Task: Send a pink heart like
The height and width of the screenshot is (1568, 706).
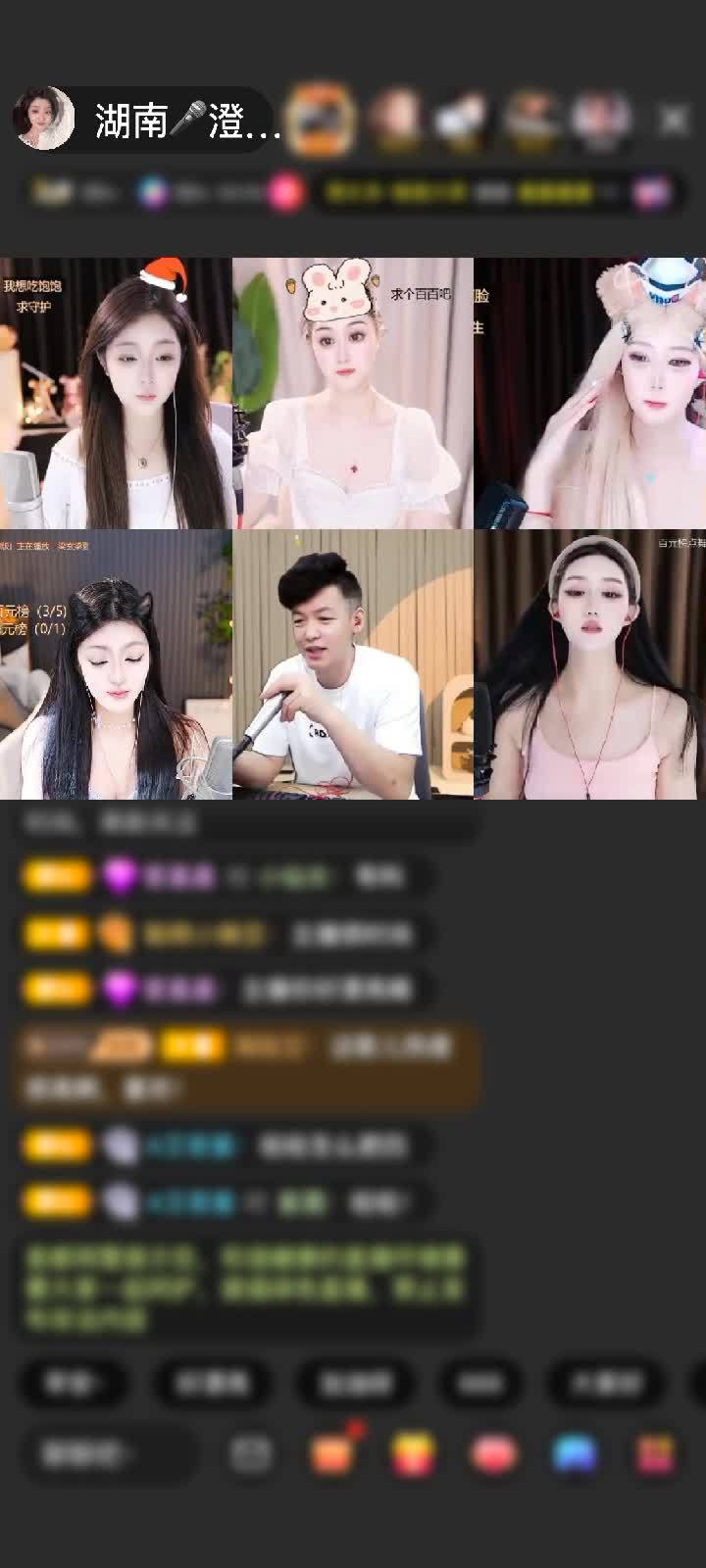Action: click(x=493, y=1453)
